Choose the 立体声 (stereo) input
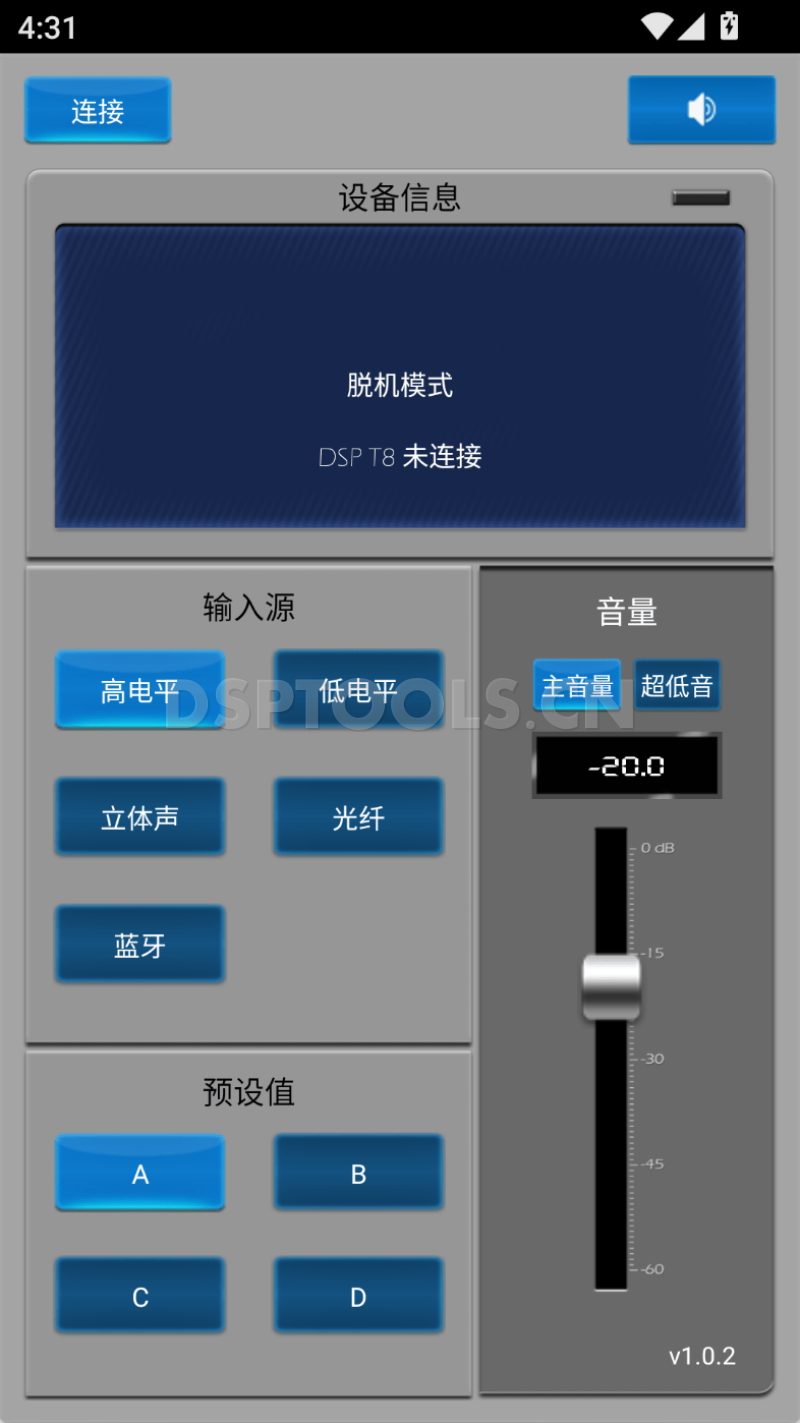The height and width of the screenshot is (1423, 800). [x=140, y=816]
